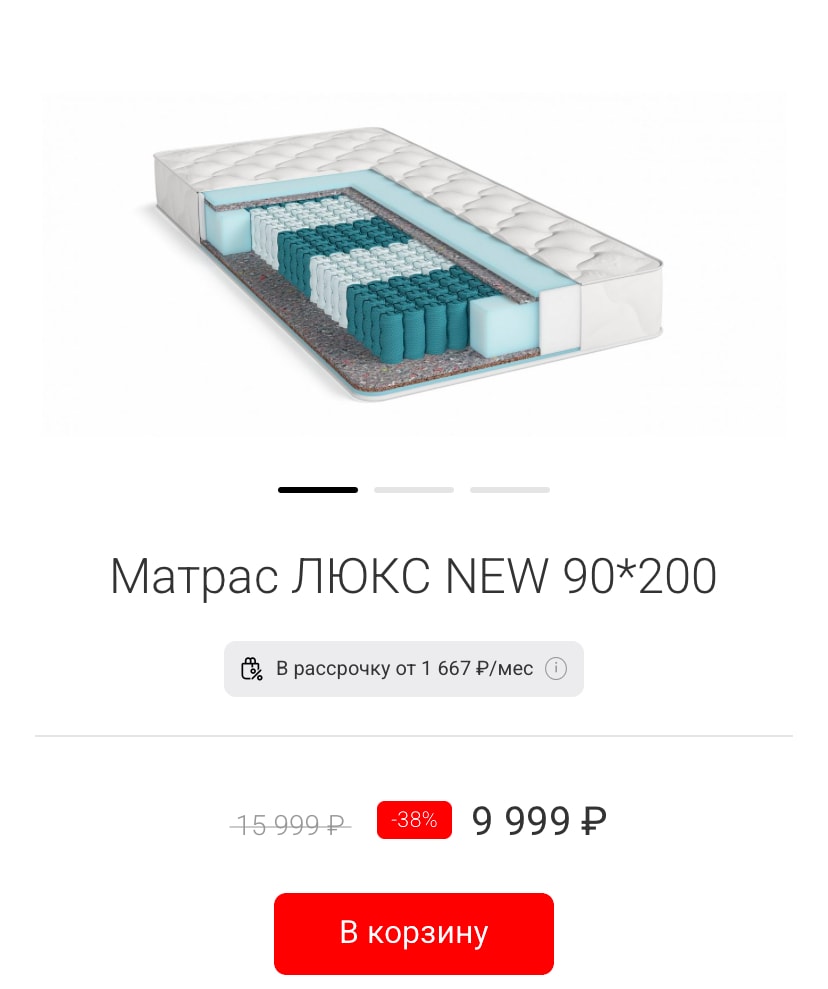Screen dimensions: 828x989
Task: Jump to the third image indicator
Action: coord(509,490)
